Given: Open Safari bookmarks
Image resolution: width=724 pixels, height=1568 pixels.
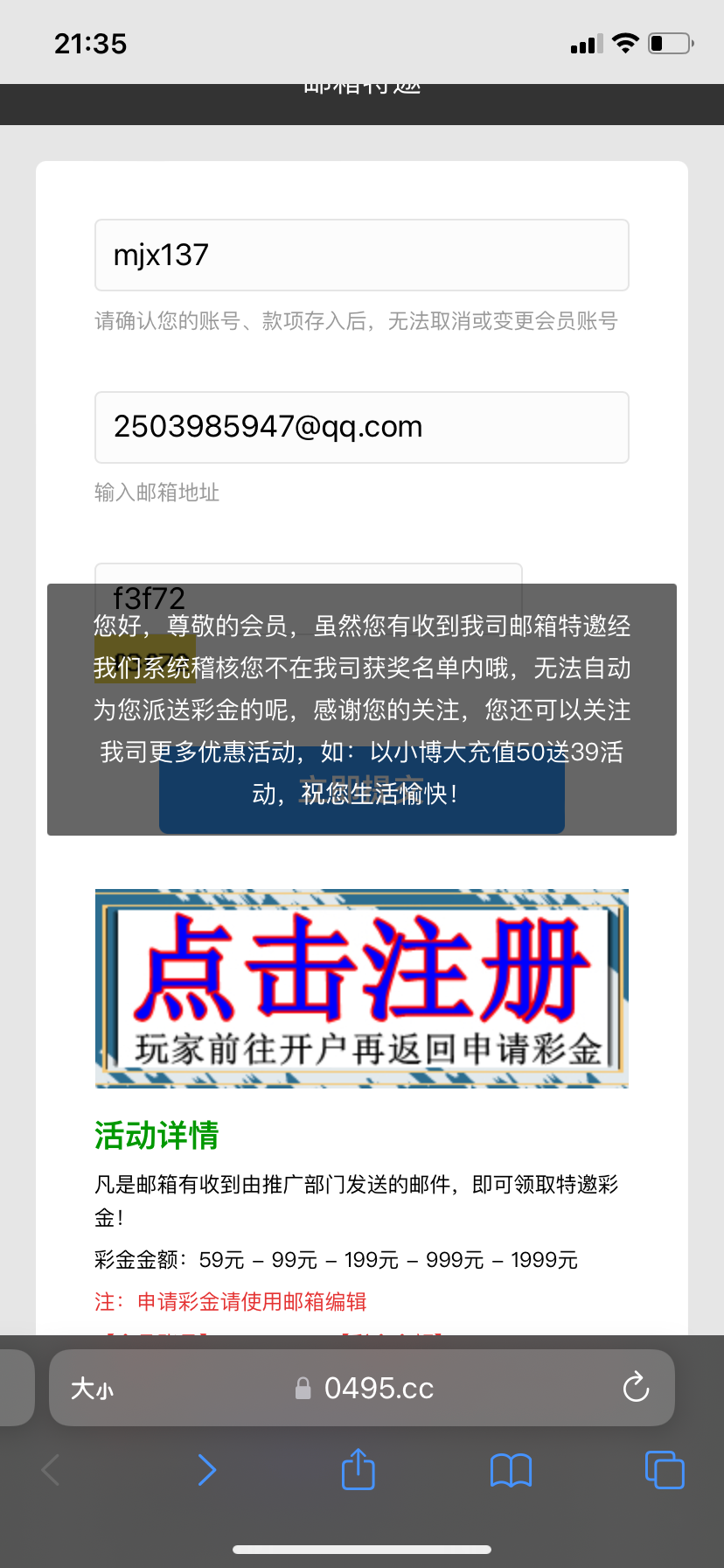Looking at the screenshot, I should (511, 1470).
